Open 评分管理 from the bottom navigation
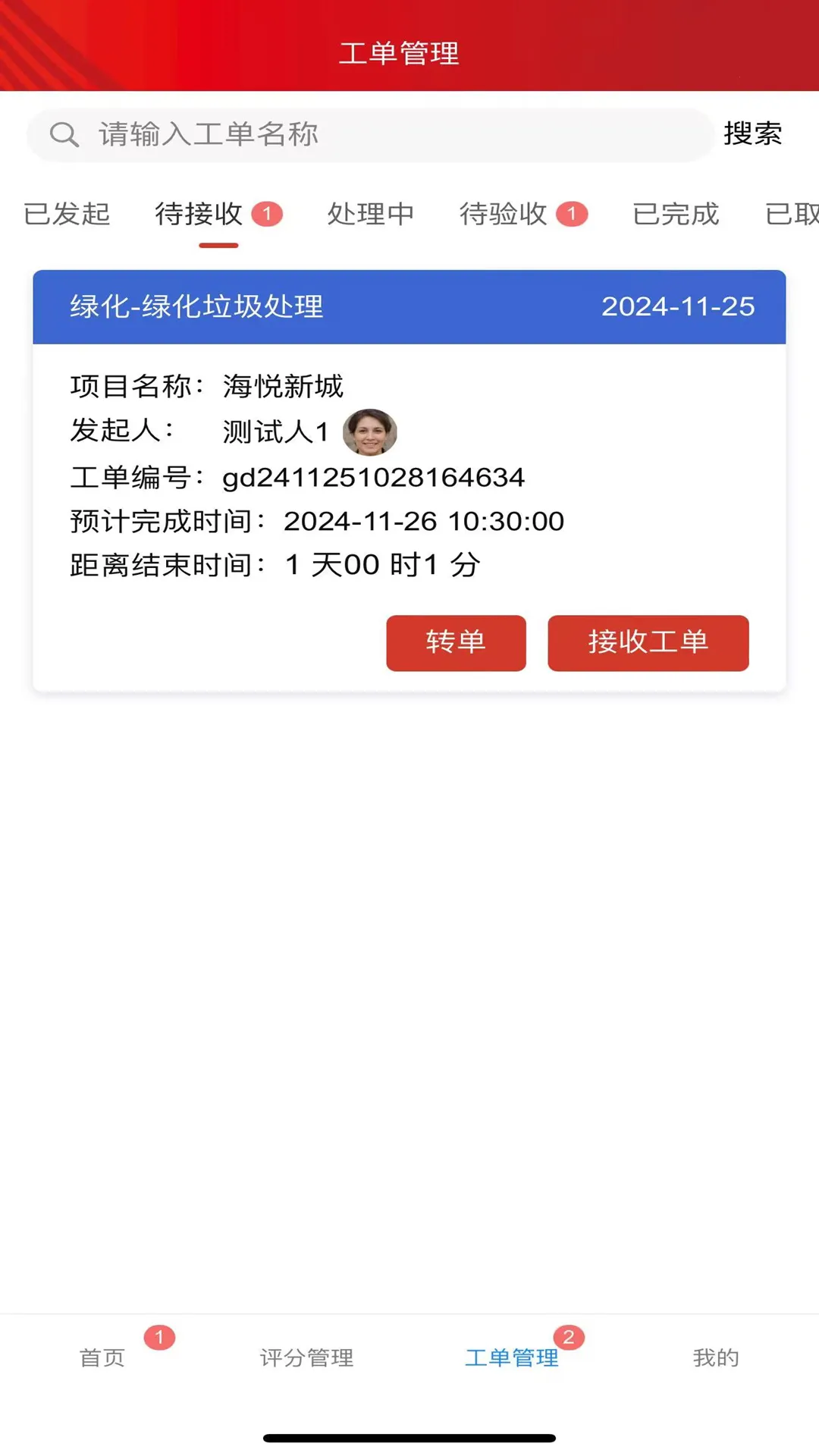Screen dimensions: 819x1456 (x=306, y=1357)
